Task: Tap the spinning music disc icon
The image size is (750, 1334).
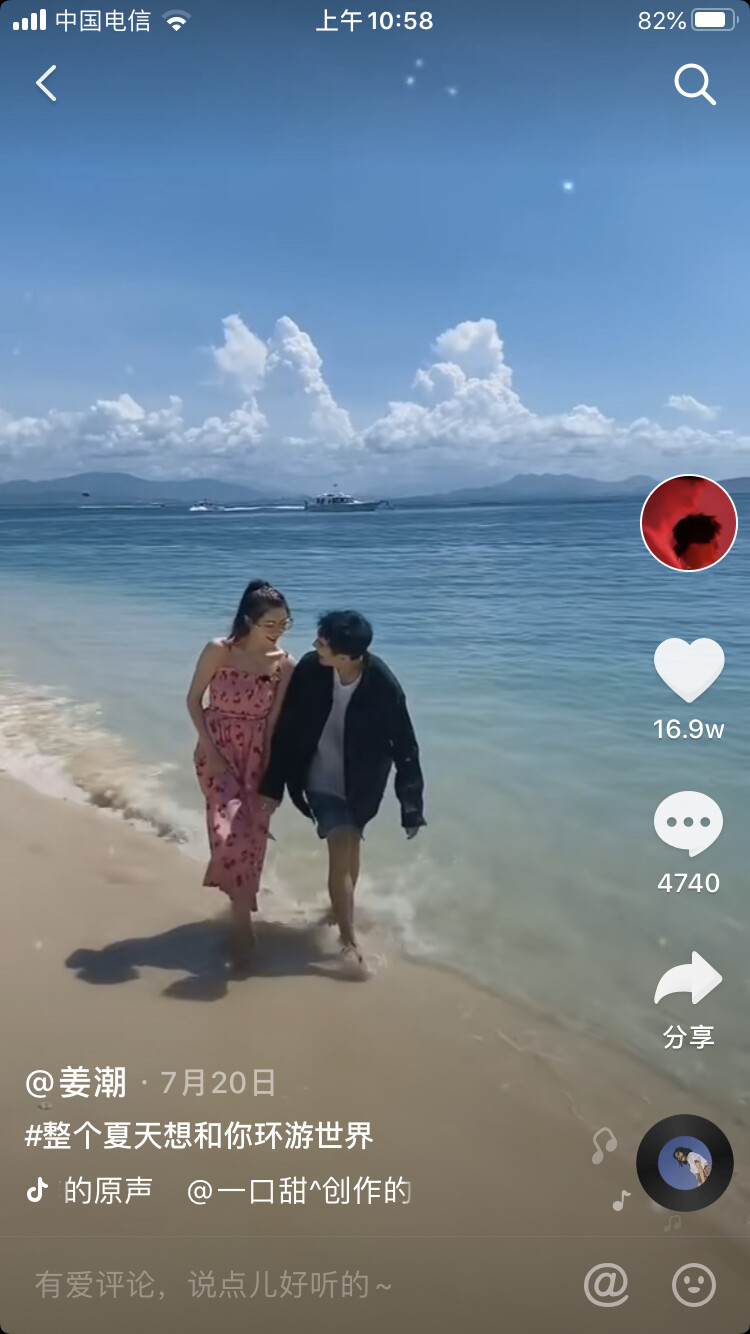Action: click(683, 1163)
